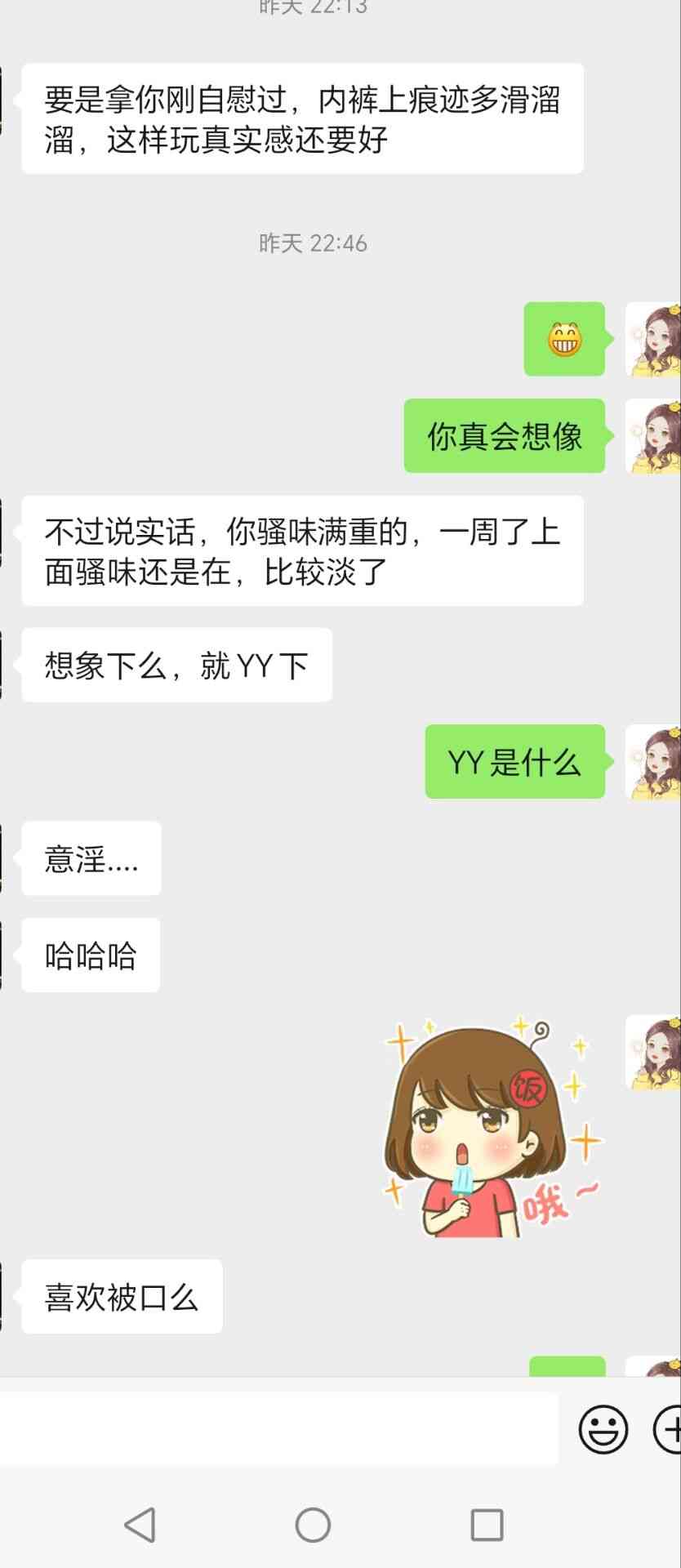Go to the home screen

[x=313, y=1524]
